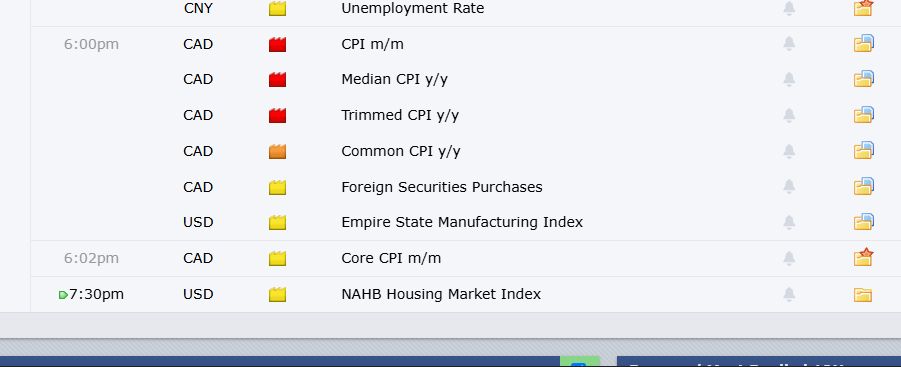Open detail folder for Common CPI y/y

(x=863, y=151)
